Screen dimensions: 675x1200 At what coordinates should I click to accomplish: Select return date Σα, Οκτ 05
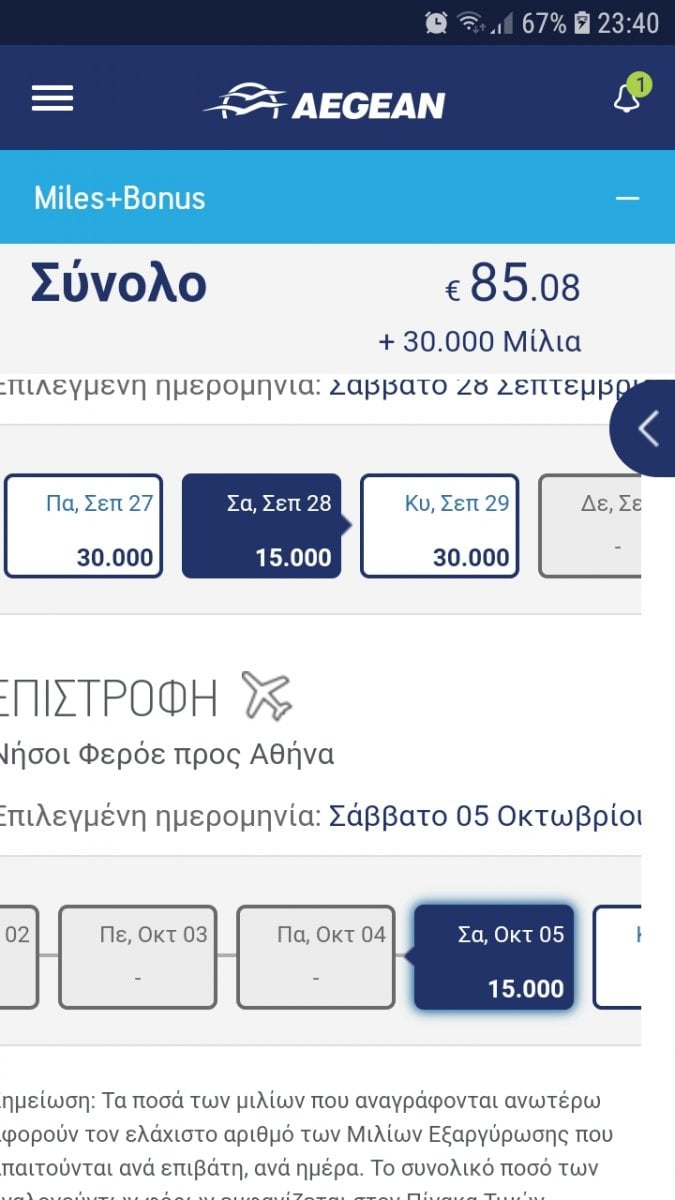coord(493,957)
